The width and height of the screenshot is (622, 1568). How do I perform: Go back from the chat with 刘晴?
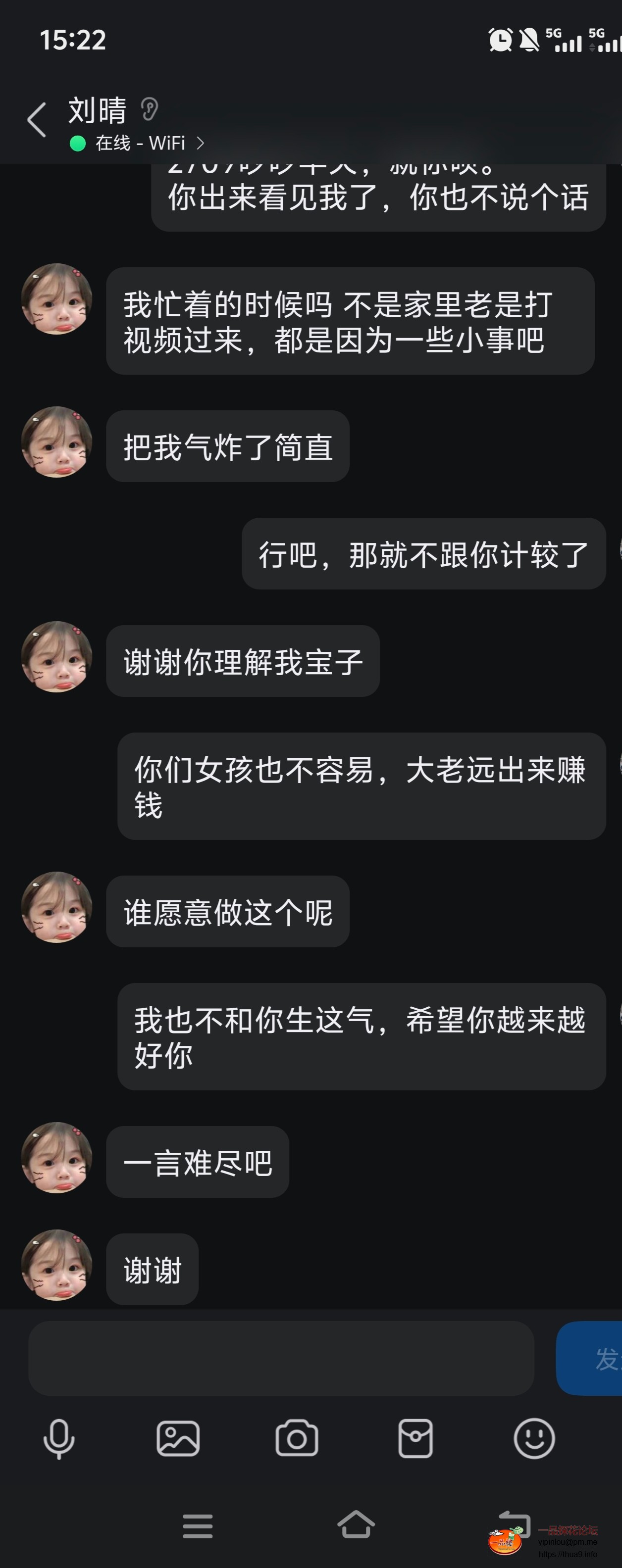point(37,119)
